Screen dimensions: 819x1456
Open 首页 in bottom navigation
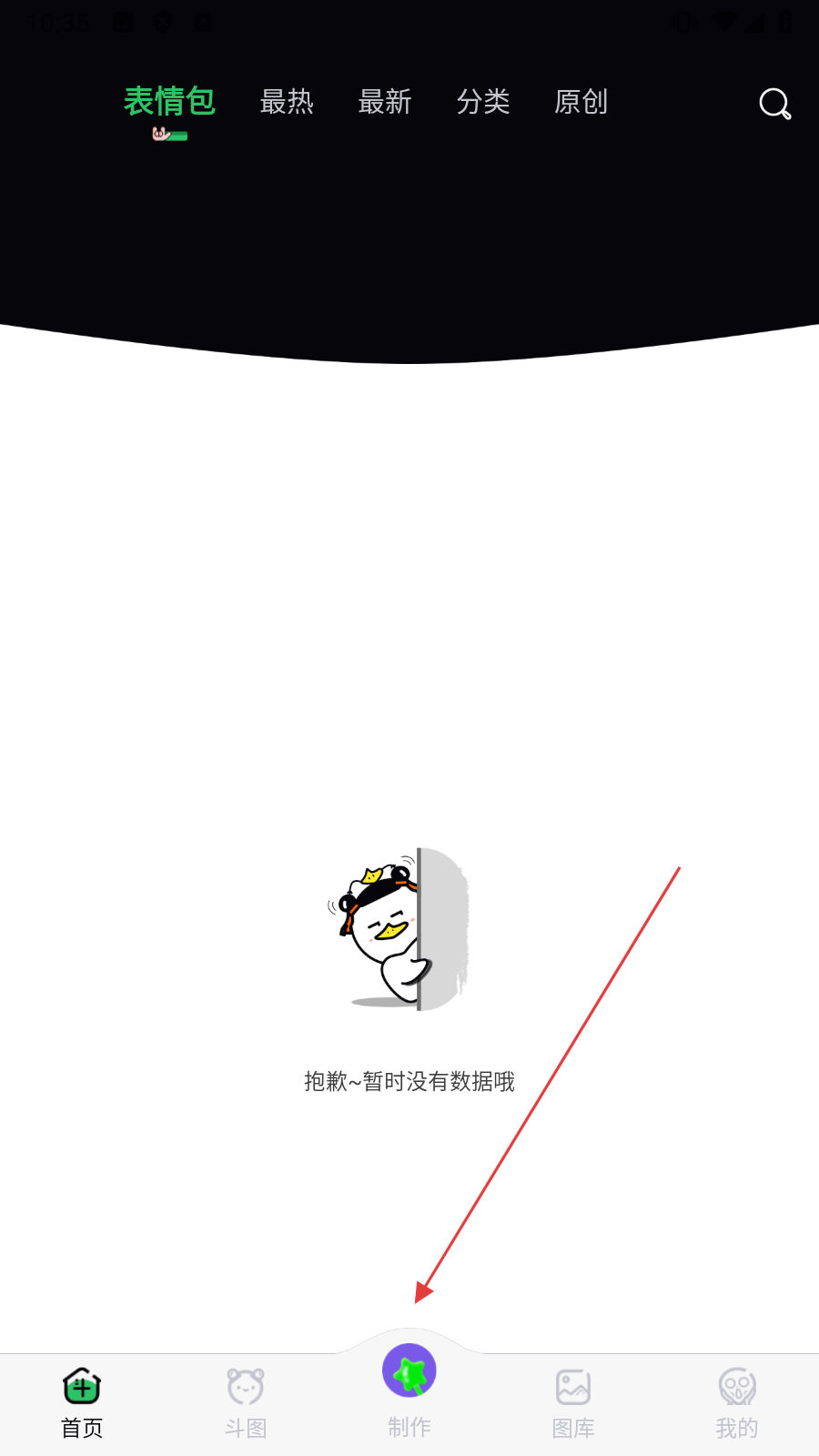82,1402
